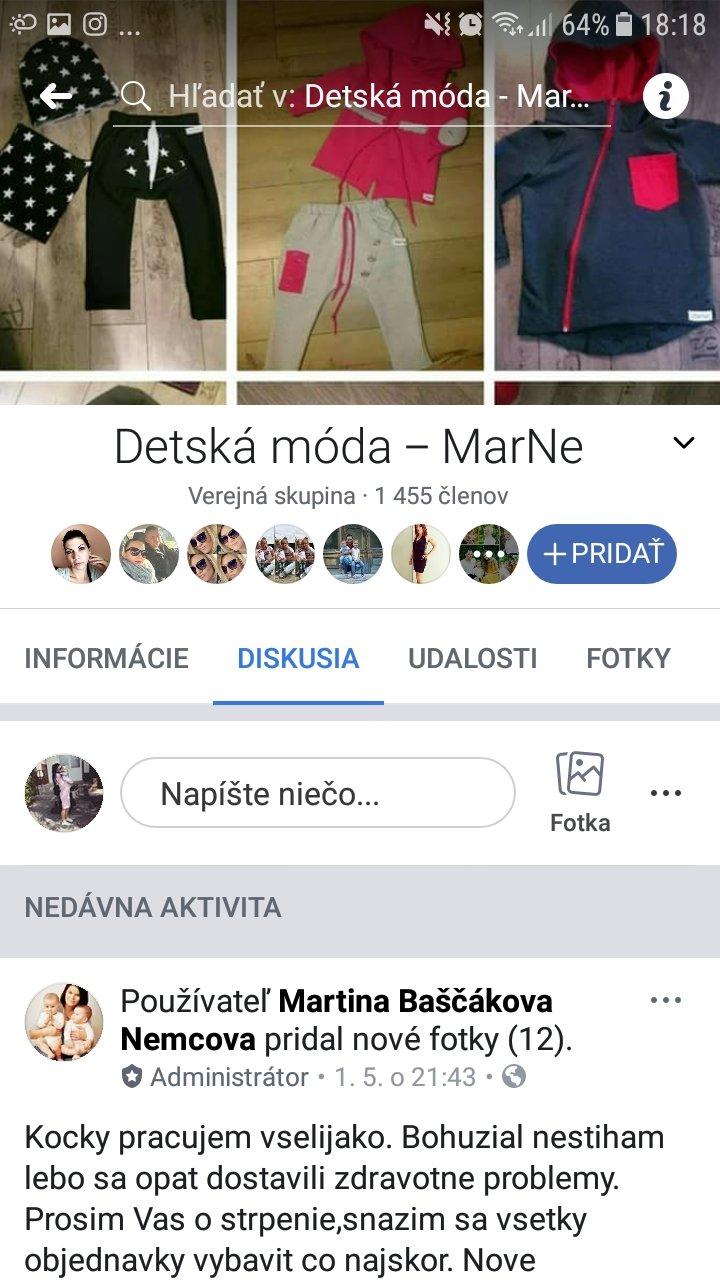View the group members' avatars list
The width and height of the screenshot is (720, 1280).
285,554
